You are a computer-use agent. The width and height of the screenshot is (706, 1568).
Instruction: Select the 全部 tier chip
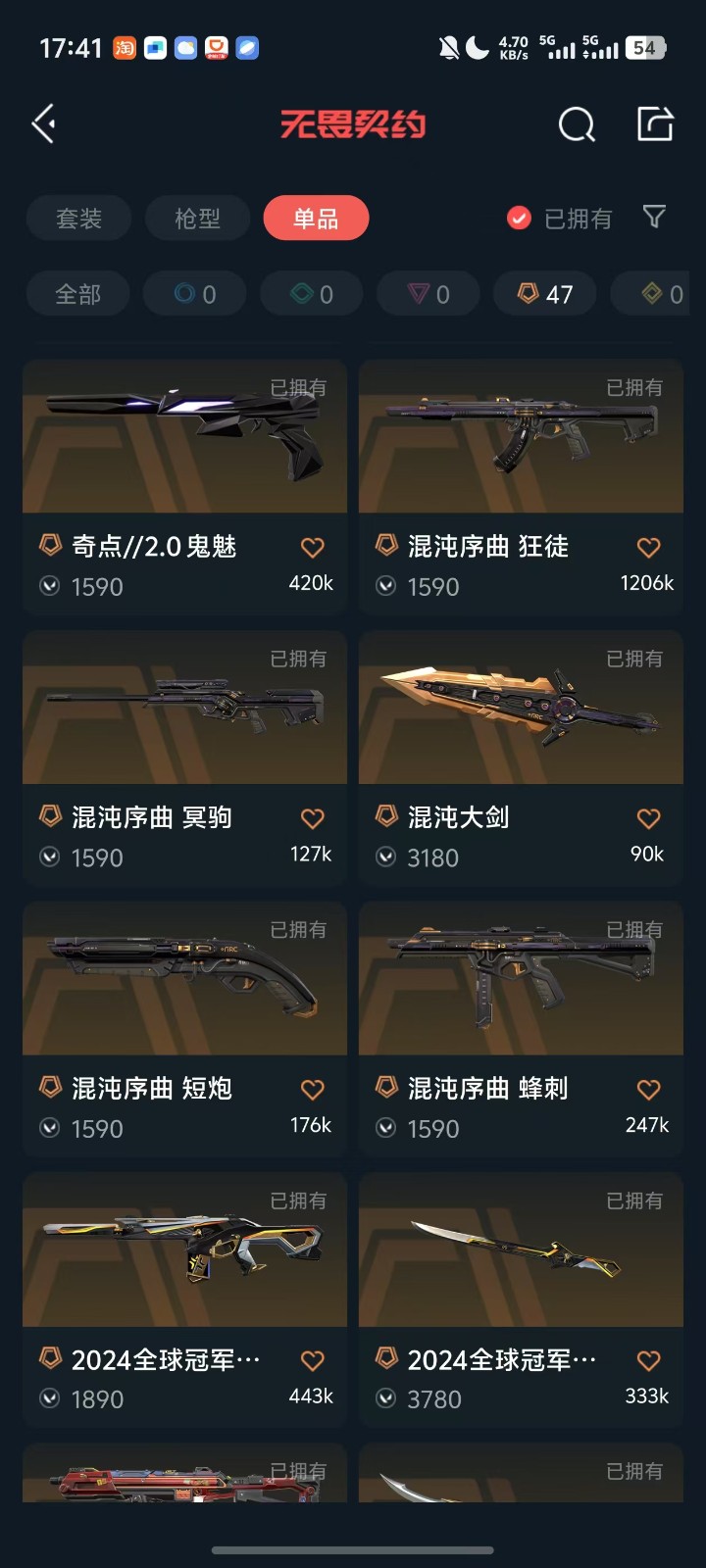[x=78, y=294]
